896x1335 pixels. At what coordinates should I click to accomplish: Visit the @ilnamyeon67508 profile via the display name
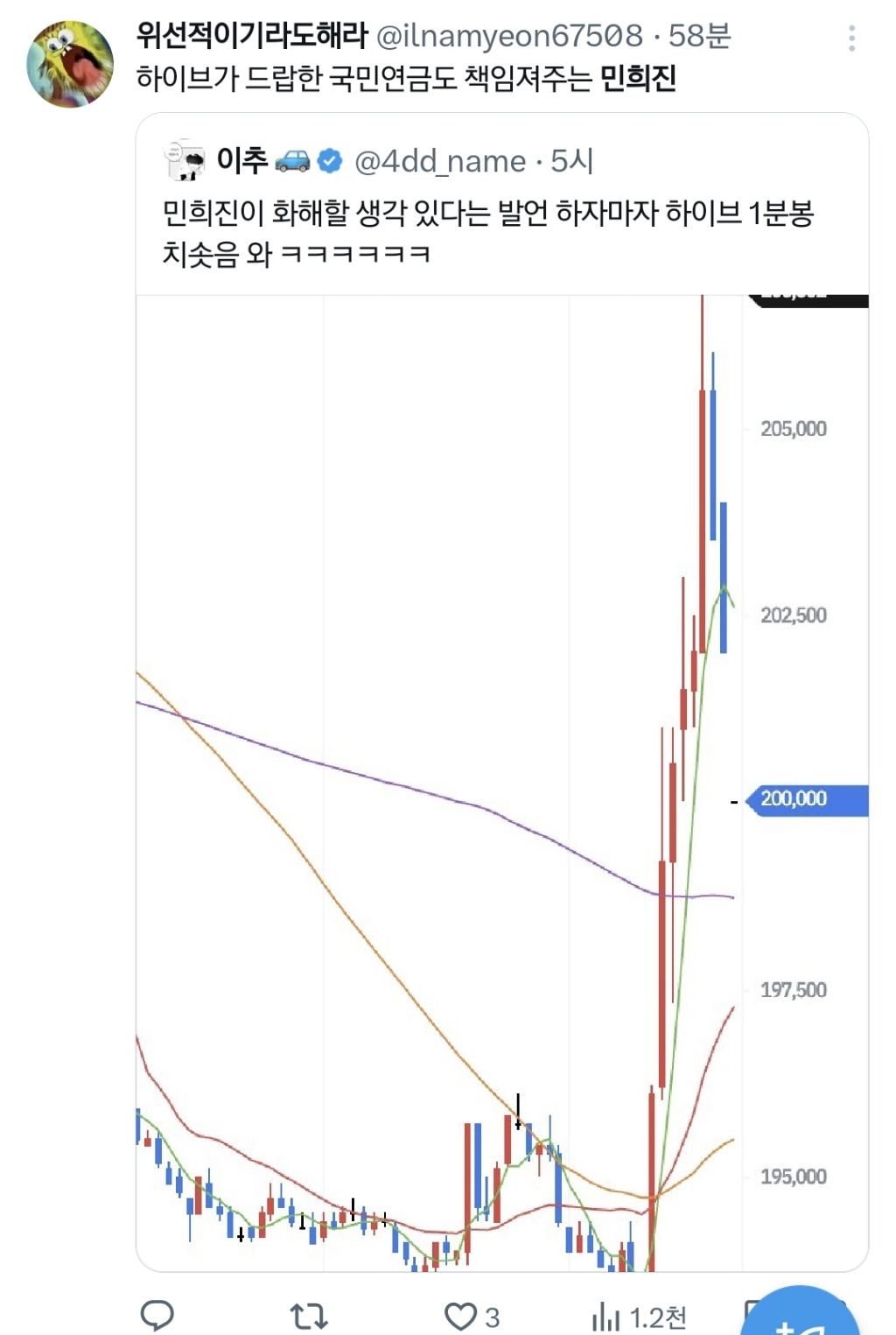pos(252,36)
